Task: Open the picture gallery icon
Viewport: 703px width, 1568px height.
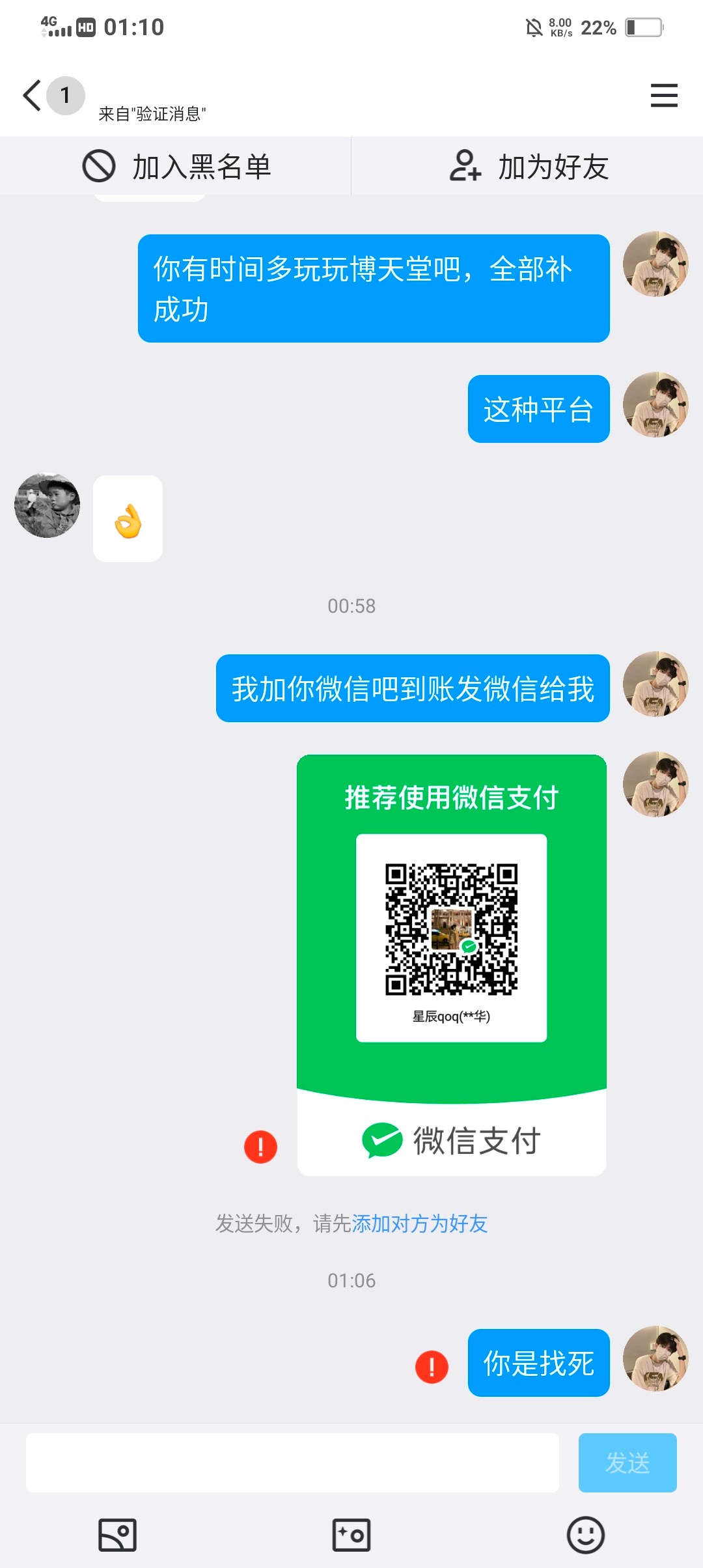Action: tap(117, 1535)
